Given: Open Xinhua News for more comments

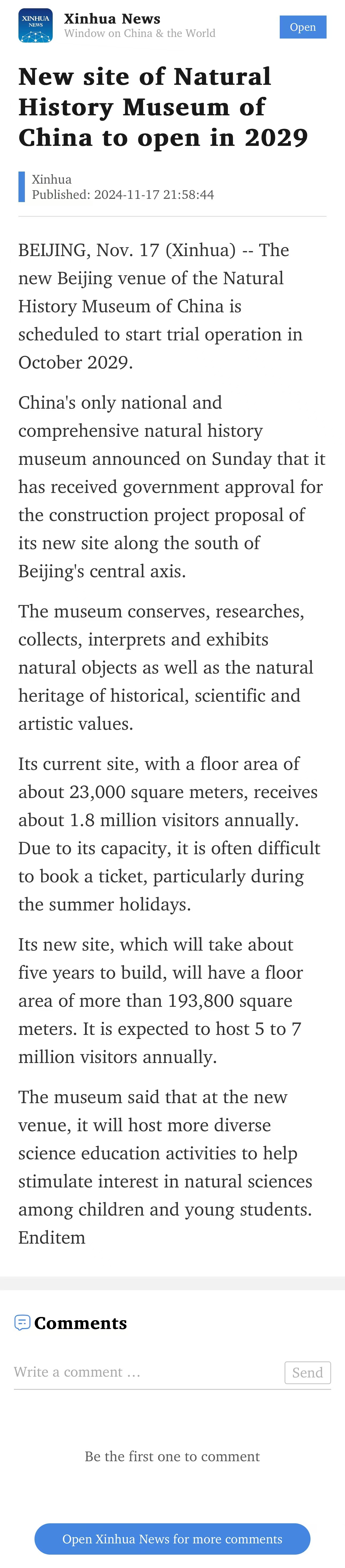Looking at the screenshot, I should 172,1539.
